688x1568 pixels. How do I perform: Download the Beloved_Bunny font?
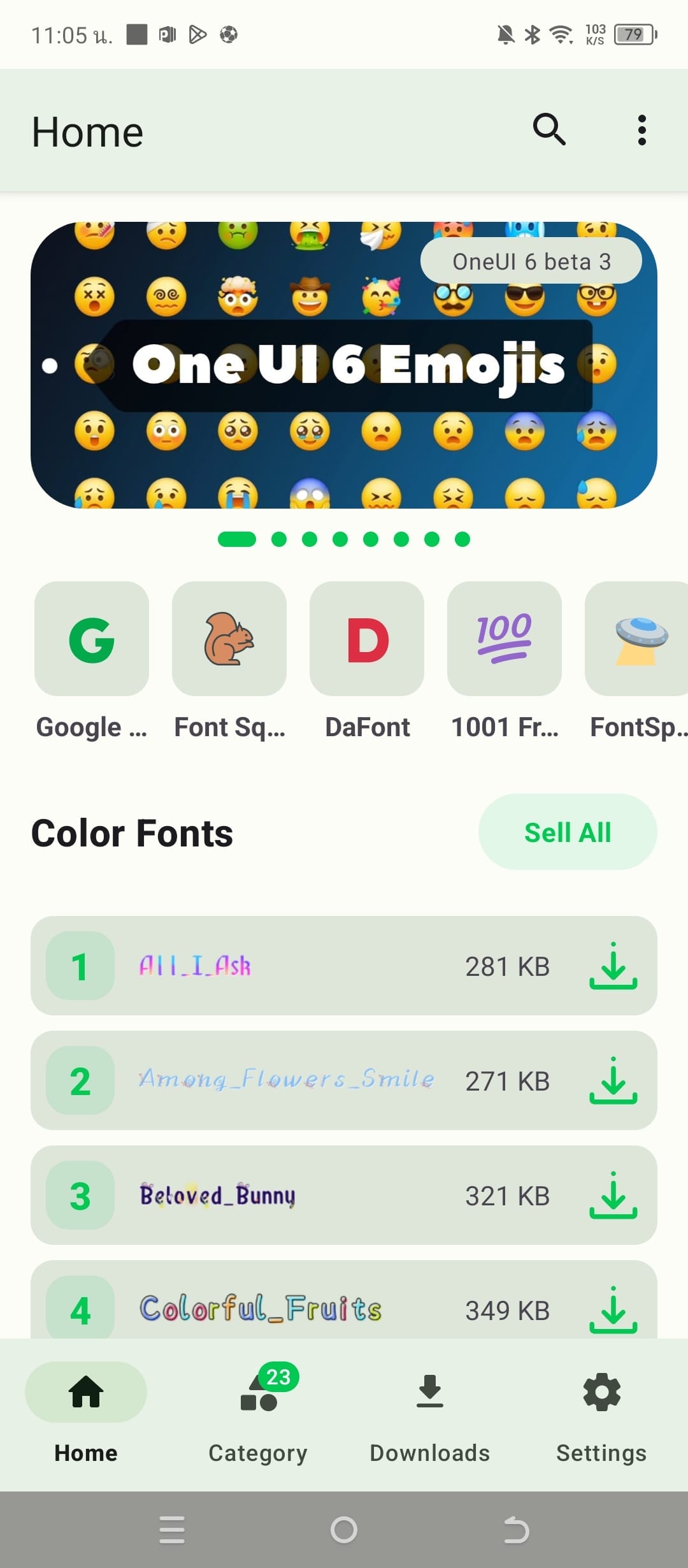click(613, 1195)
